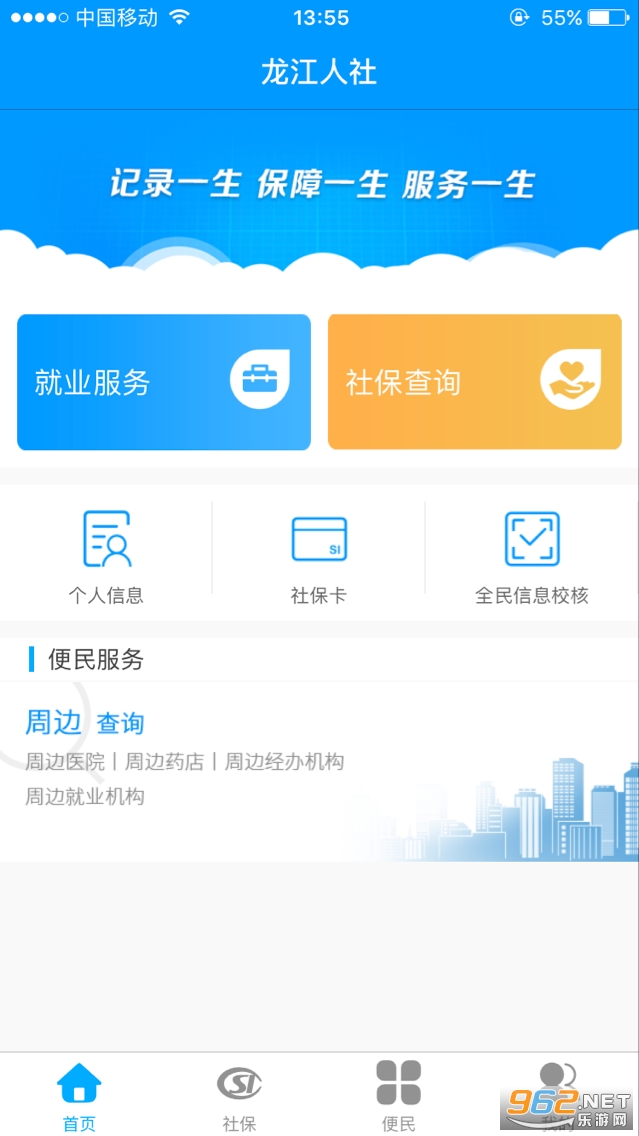This screenshot has width=639, height=1136.
Task: Open 社保卡 from the middle shortcuts
Action: pyautogui.click(x=319, y=556)
